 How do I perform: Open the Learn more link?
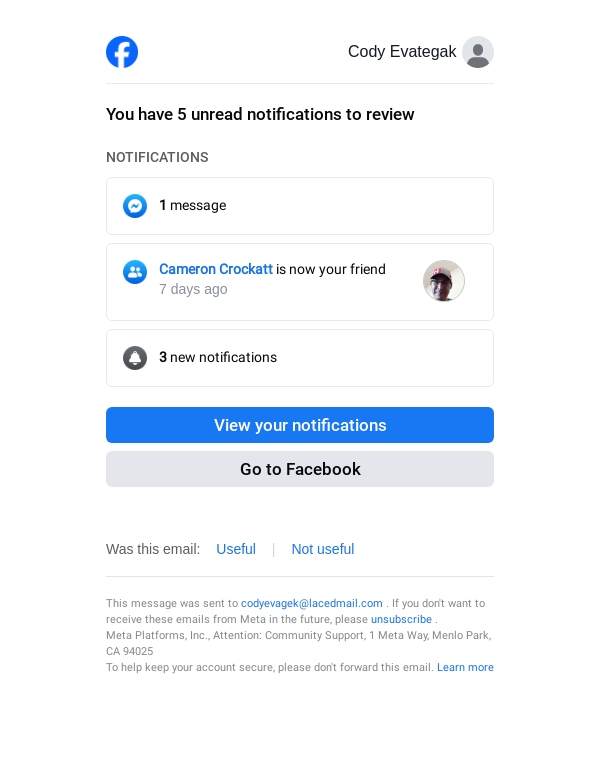click(465, 667)
